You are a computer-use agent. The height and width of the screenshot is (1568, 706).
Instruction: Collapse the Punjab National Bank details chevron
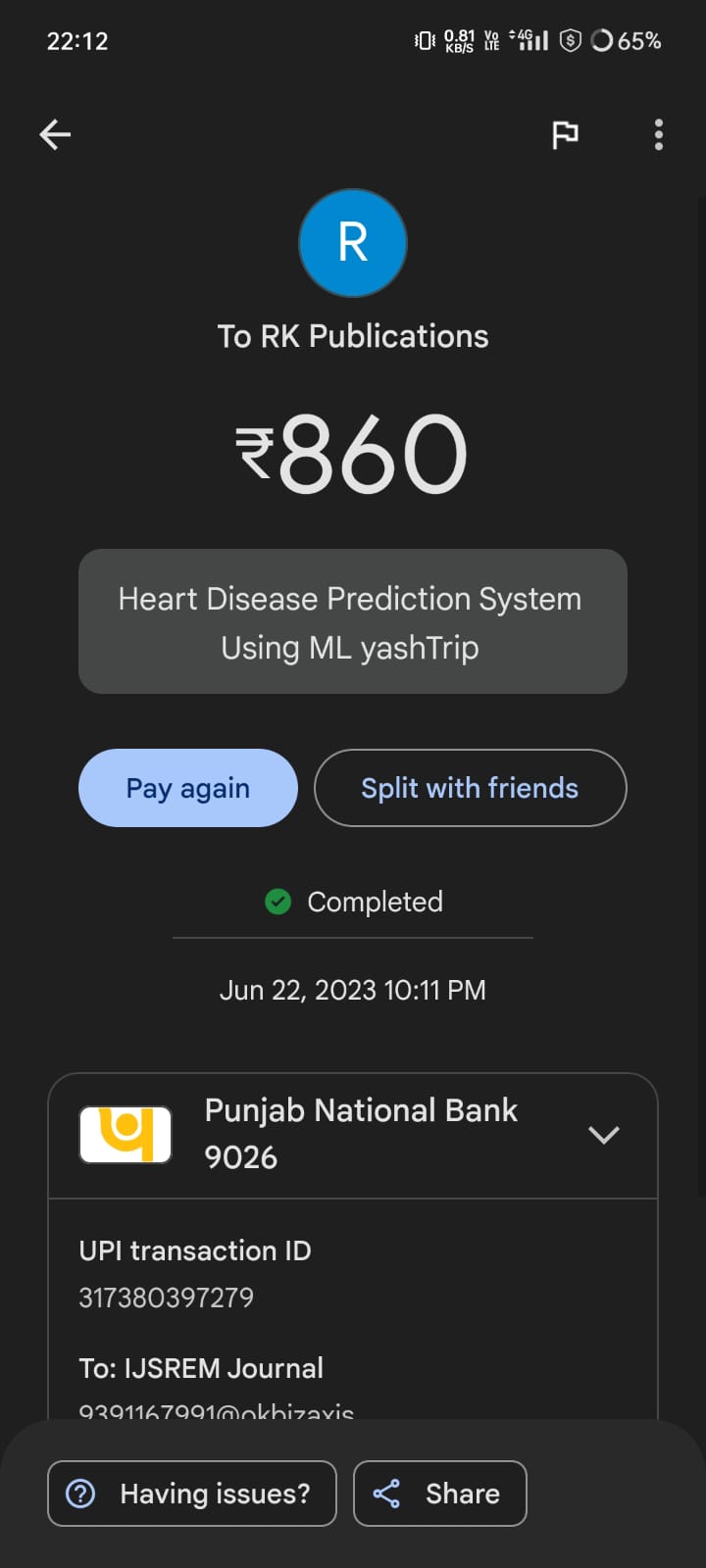tap(603, 1135)
